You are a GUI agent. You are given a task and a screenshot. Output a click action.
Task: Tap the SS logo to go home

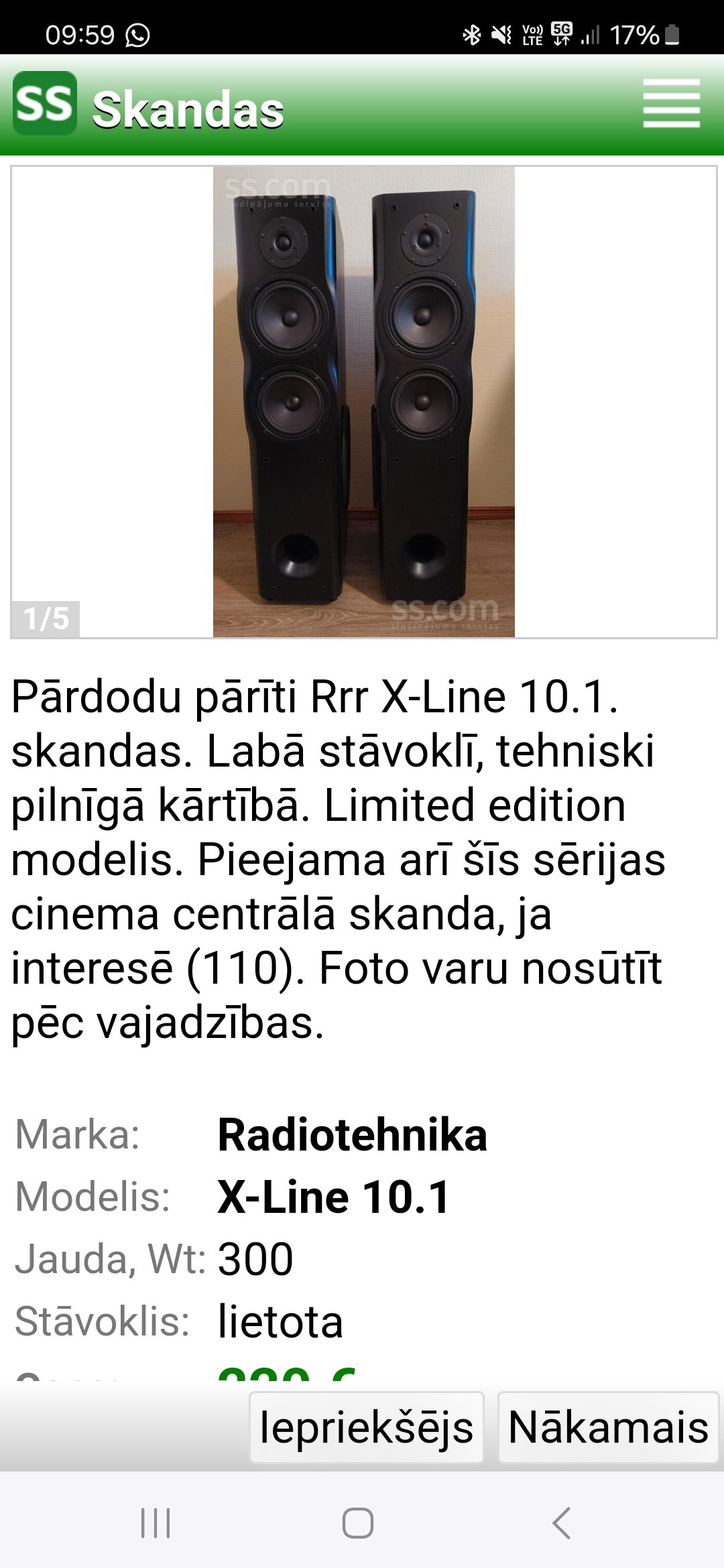point(45,103)
